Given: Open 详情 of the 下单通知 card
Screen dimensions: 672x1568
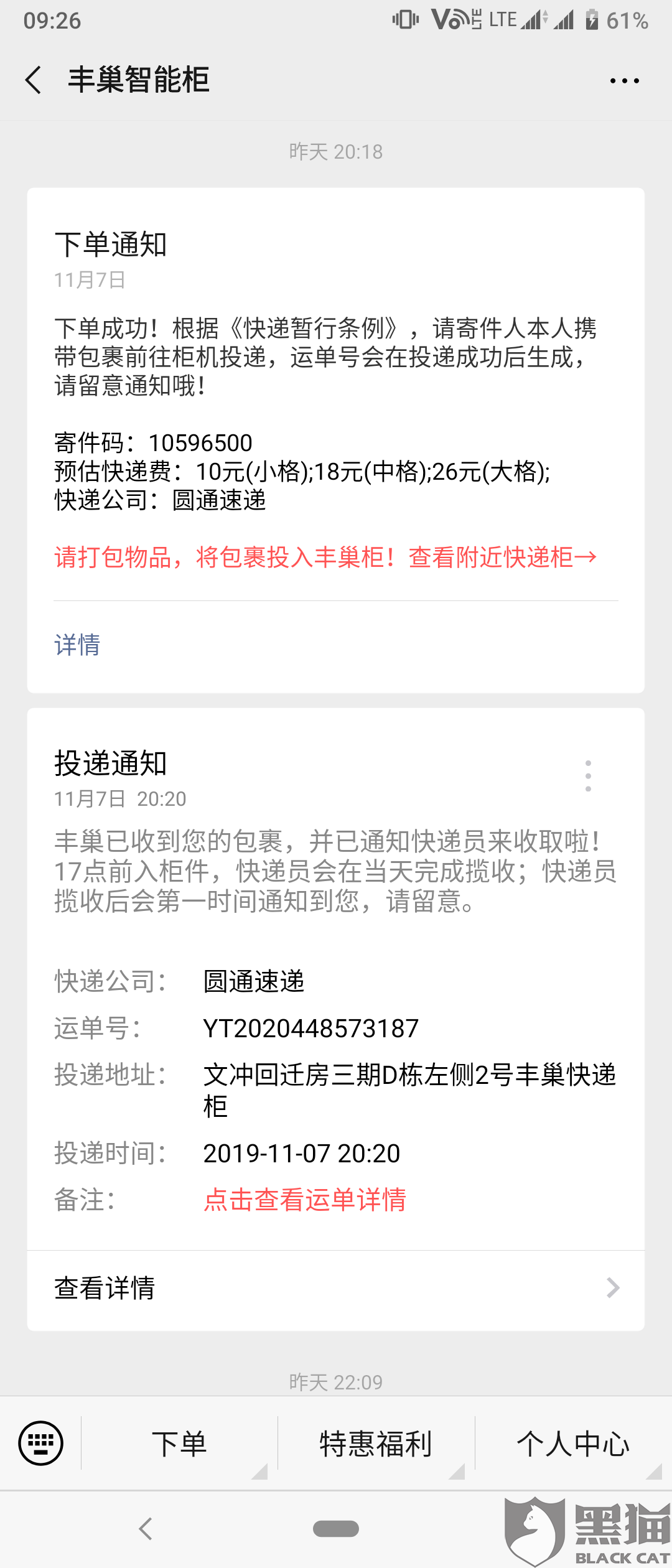Looking at the screenshot, I should pyautogui.click(x=77, y=645).
